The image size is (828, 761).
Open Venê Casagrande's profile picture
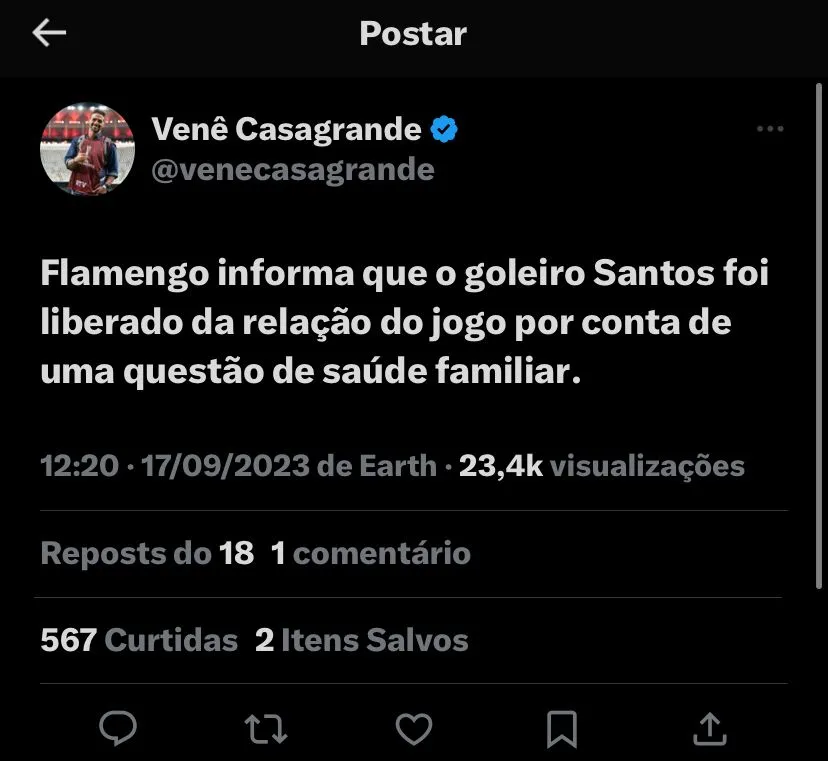(87, 149)
